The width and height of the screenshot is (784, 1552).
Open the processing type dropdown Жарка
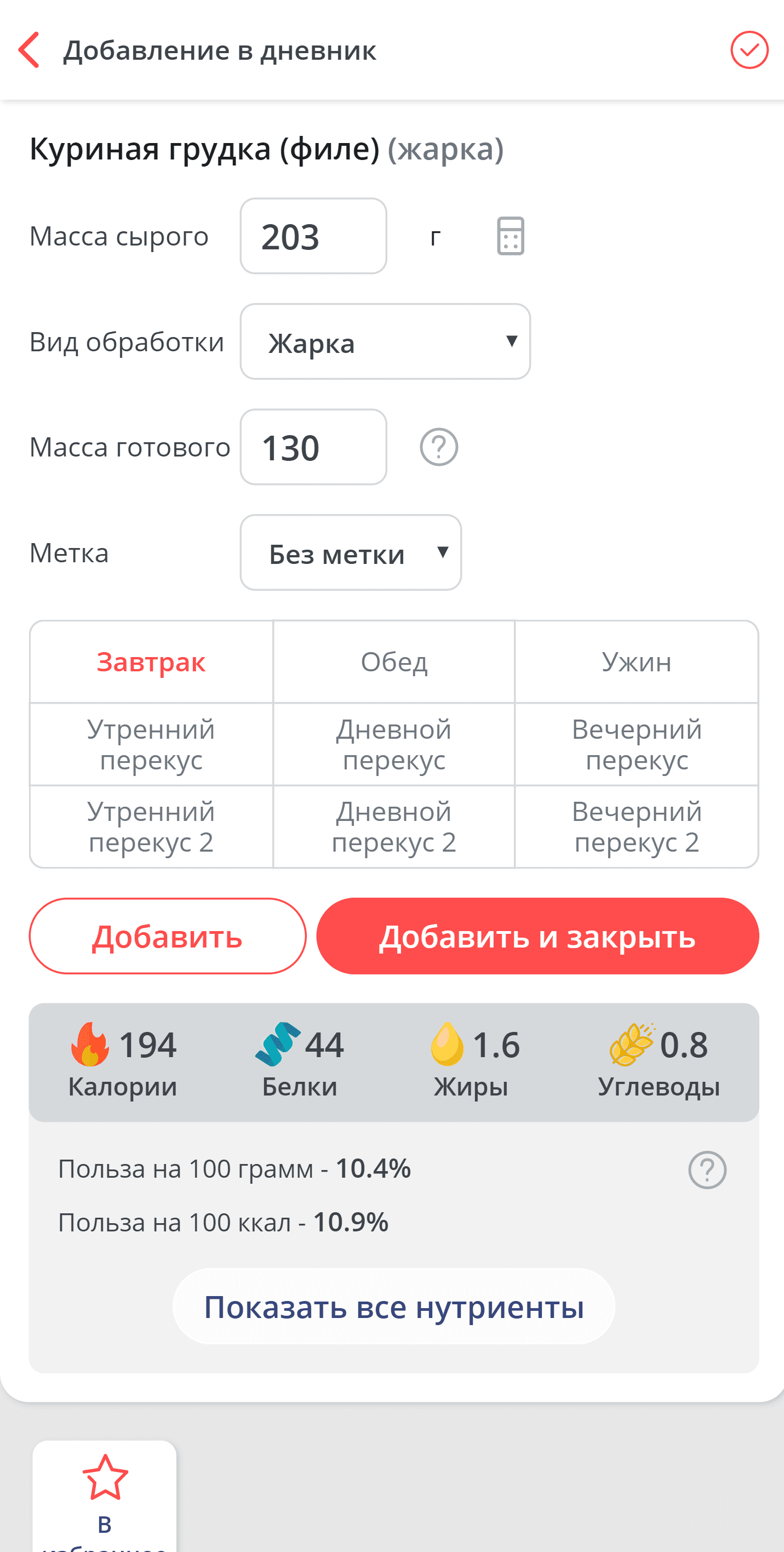pos(385,341)
